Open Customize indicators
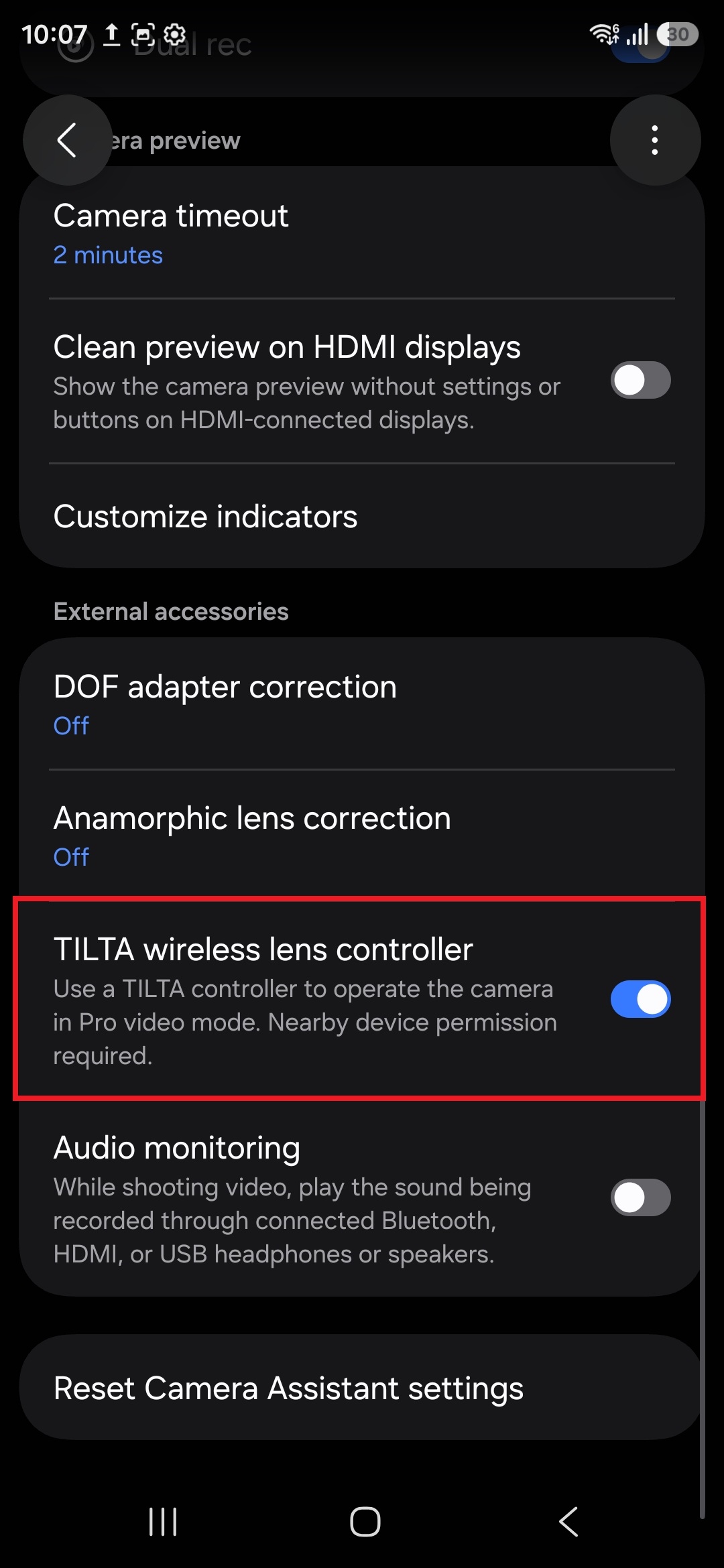724x1568 pixels. pos(205,516)
